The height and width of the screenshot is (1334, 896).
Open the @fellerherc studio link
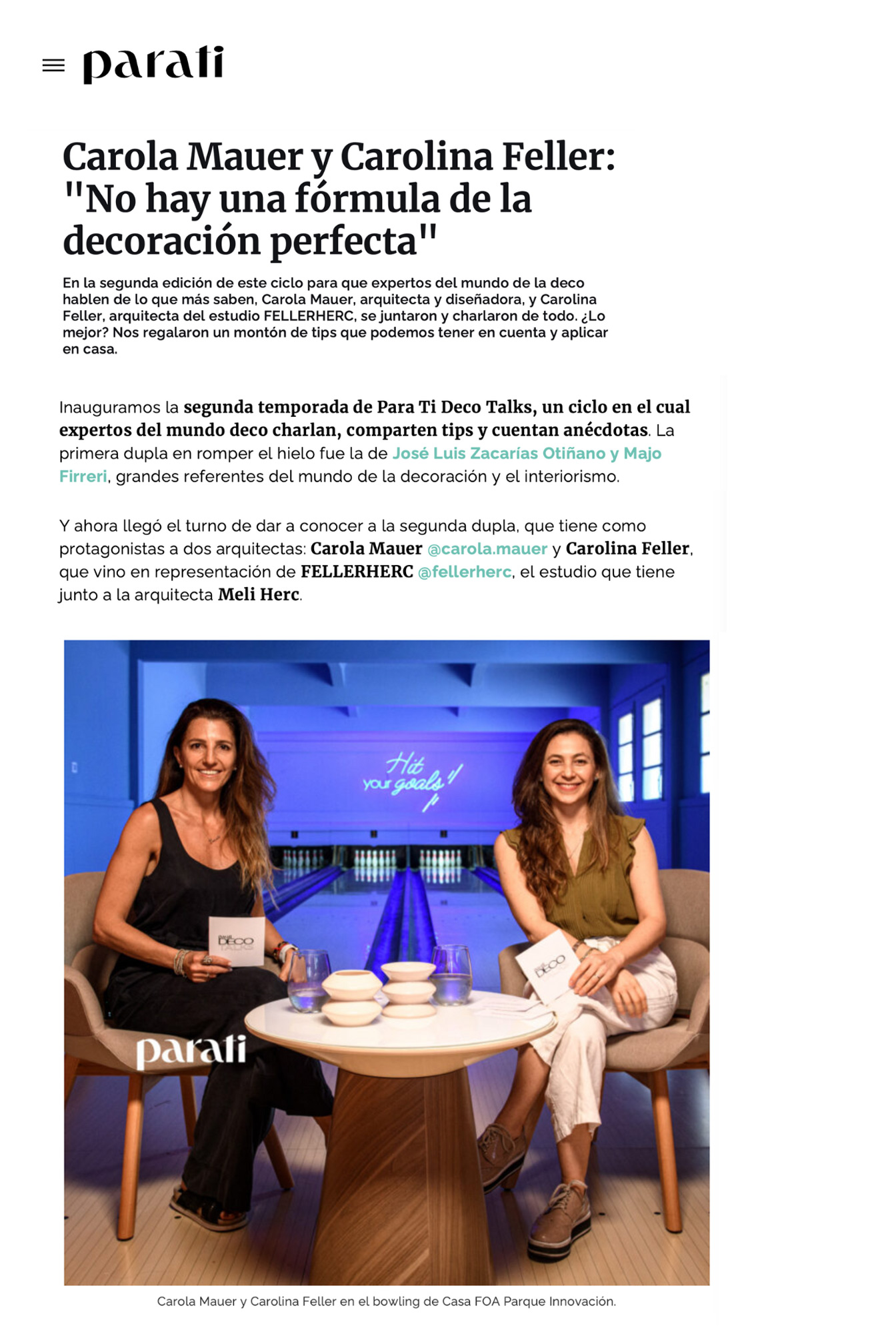(x=464, y=572)
